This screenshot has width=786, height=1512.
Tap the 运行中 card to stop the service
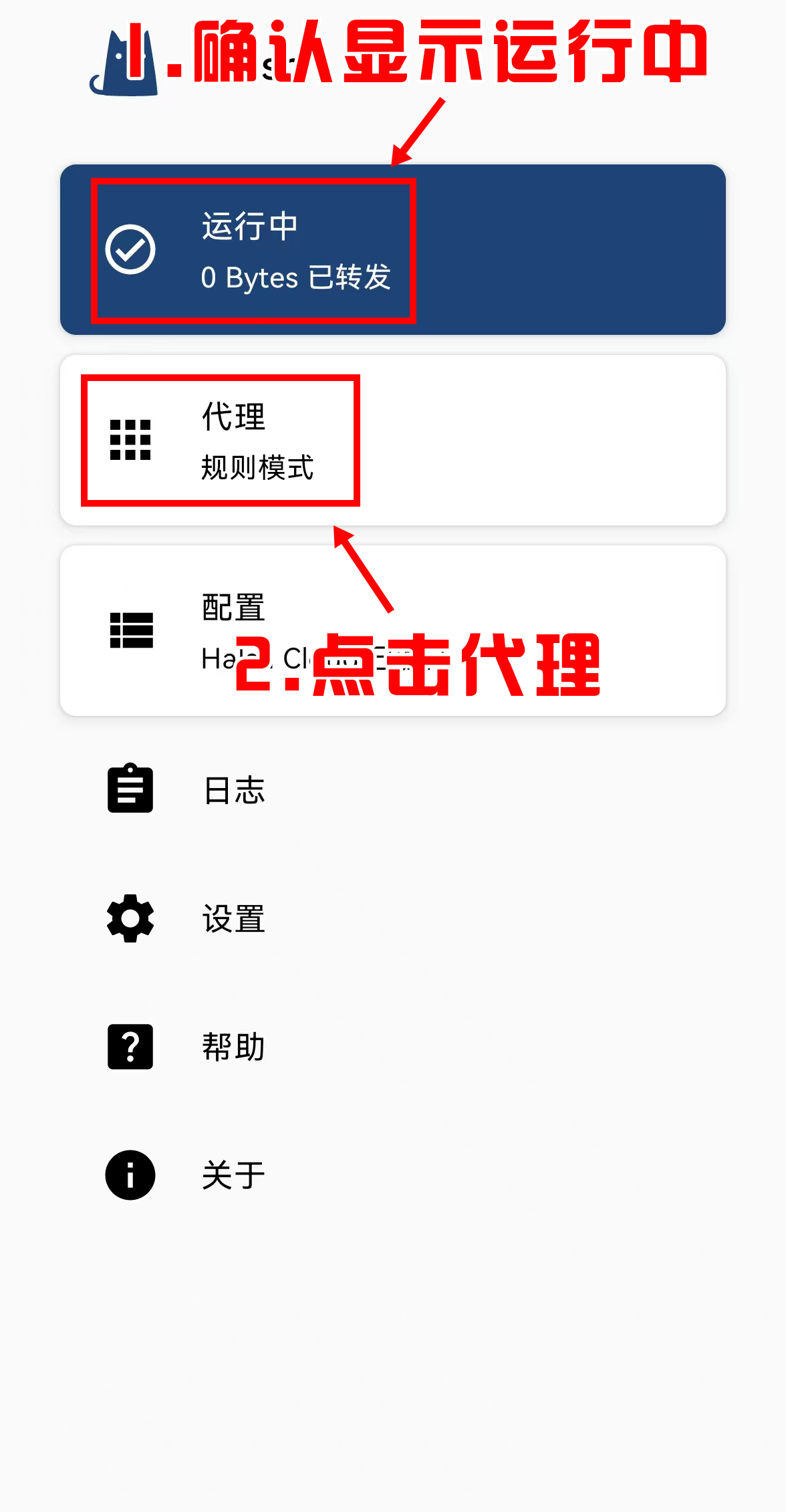[x=393, y=250]
